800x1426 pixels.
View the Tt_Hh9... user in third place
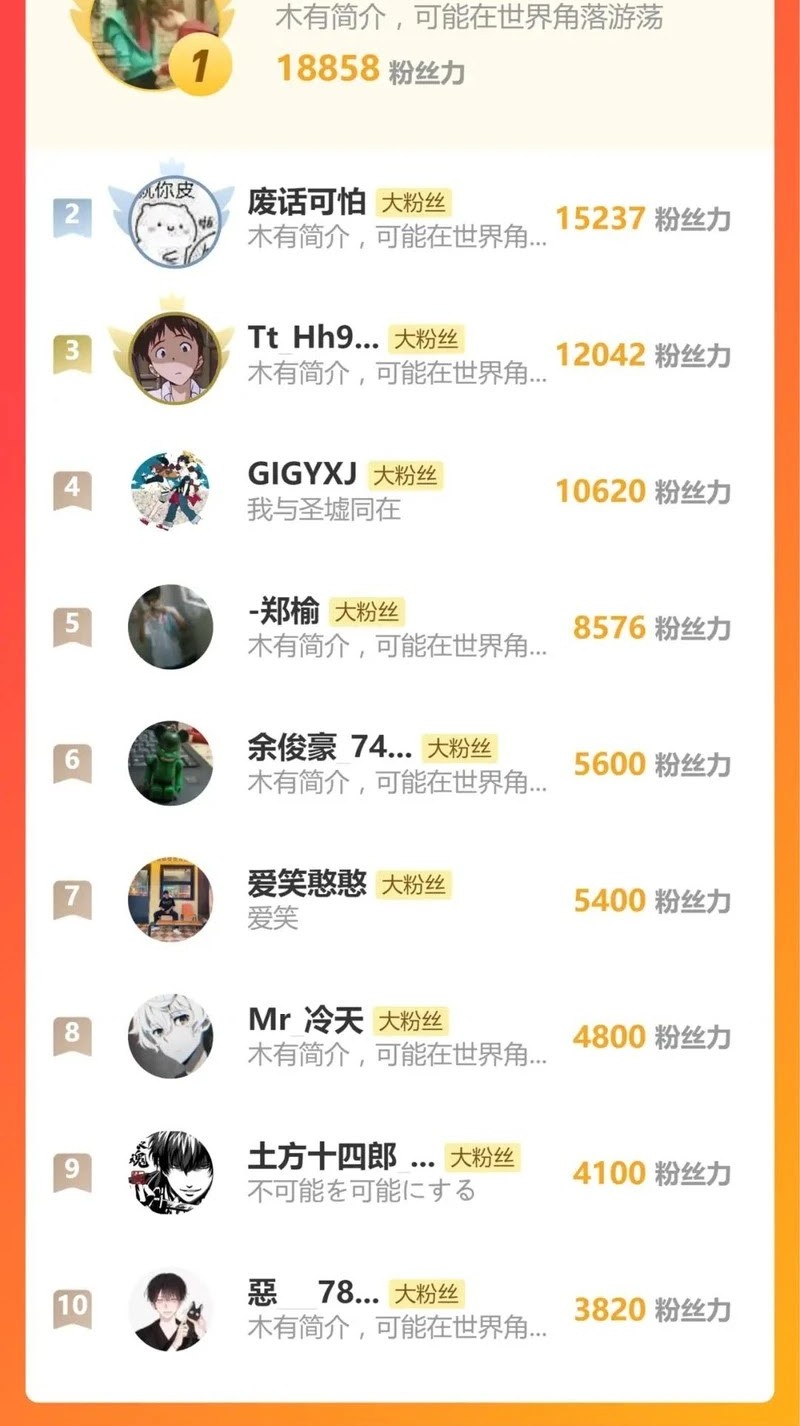[x=400, y=354]
